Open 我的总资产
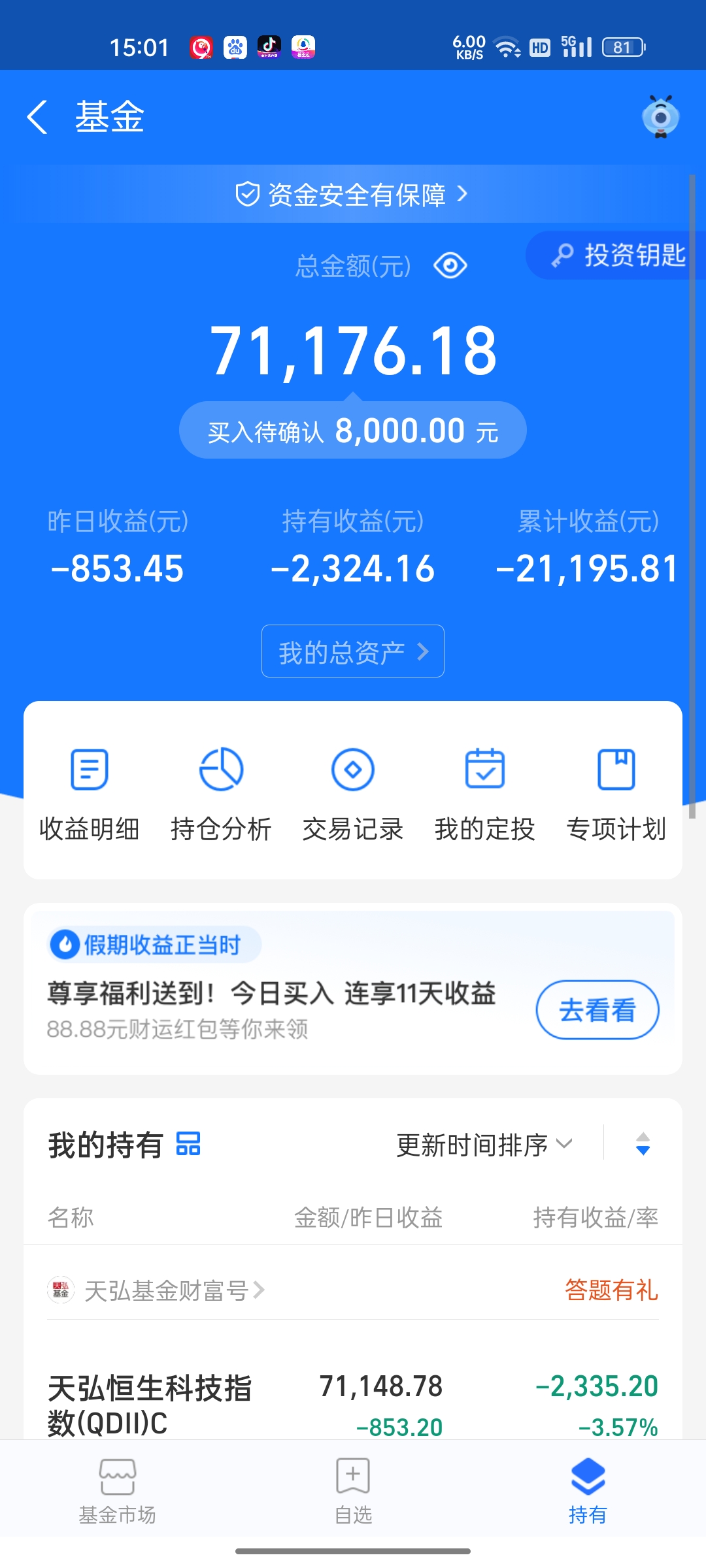Screen dimensions: 706x1568 coord(353,651)
